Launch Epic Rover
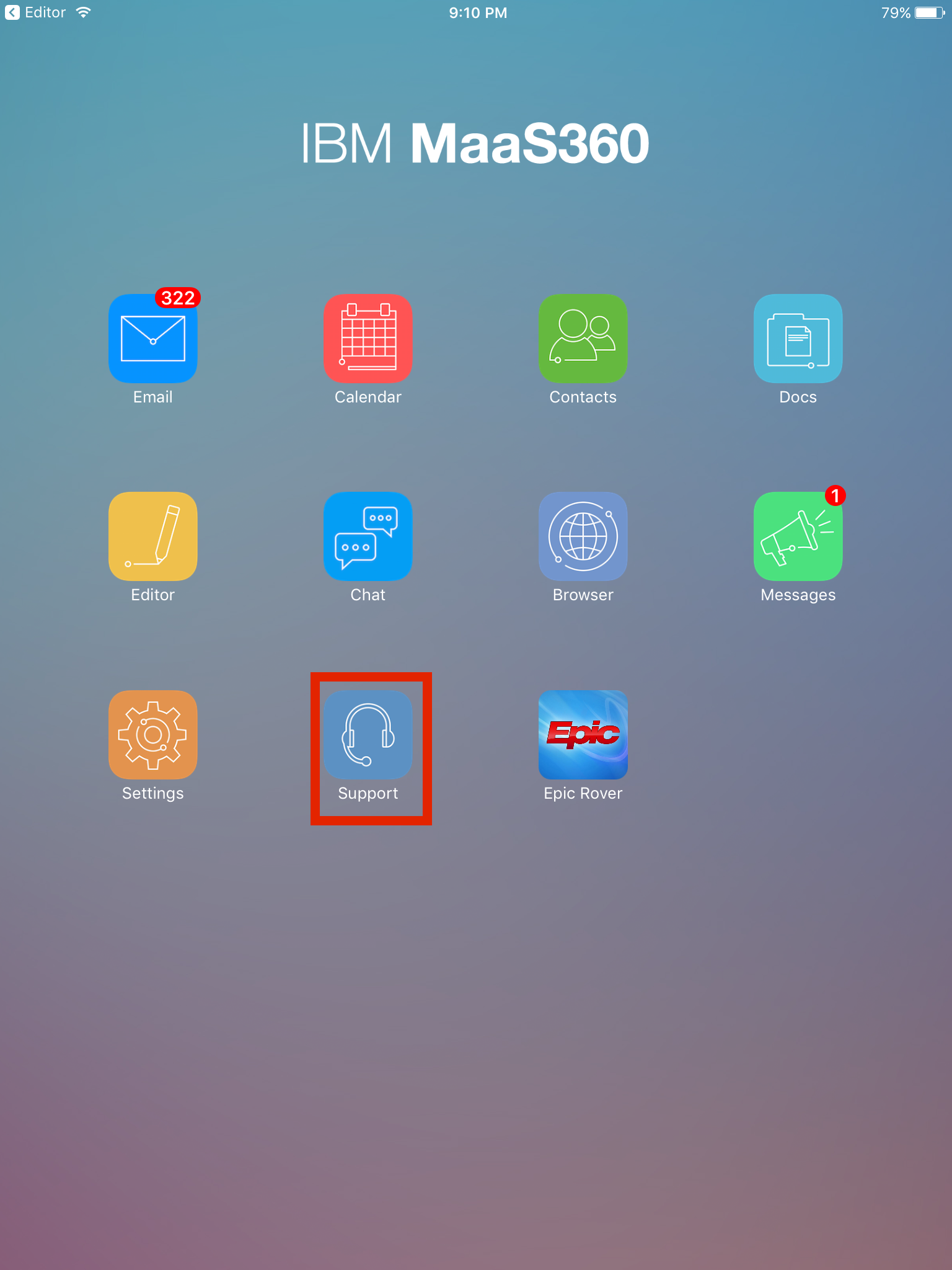 click(583, 735)
